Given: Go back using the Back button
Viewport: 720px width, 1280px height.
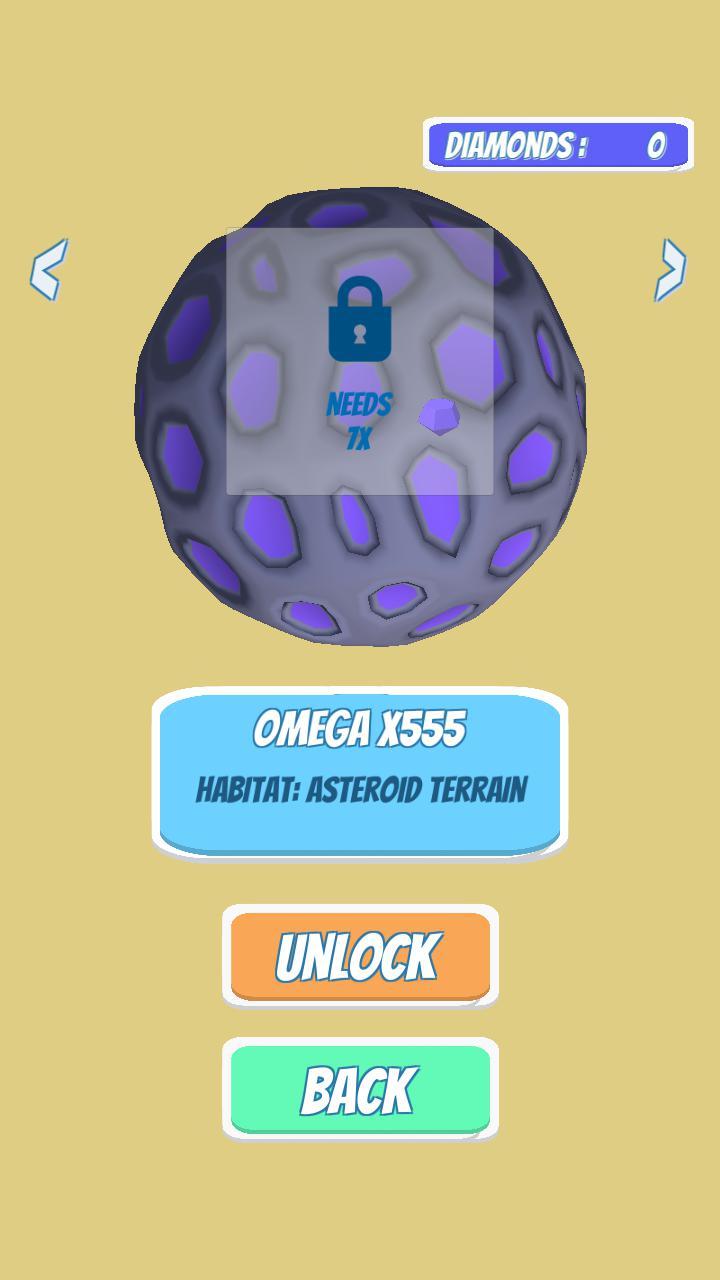Looking at the screenshot, I should tap(359, 1088).
